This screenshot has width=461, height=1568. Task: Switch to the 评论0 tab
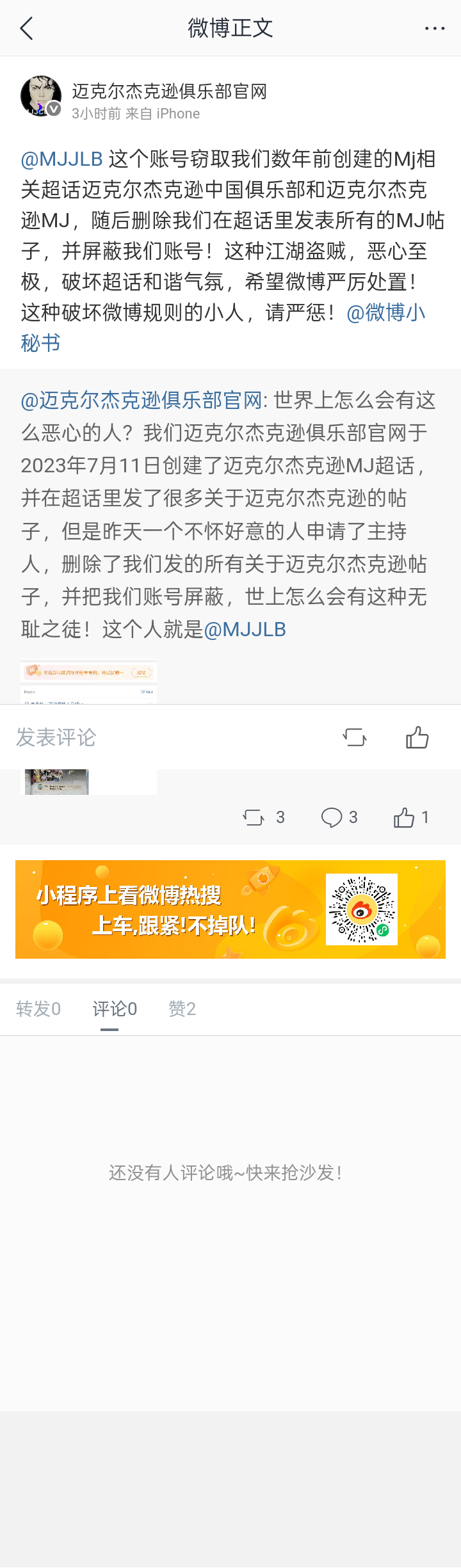(115, 1009)
